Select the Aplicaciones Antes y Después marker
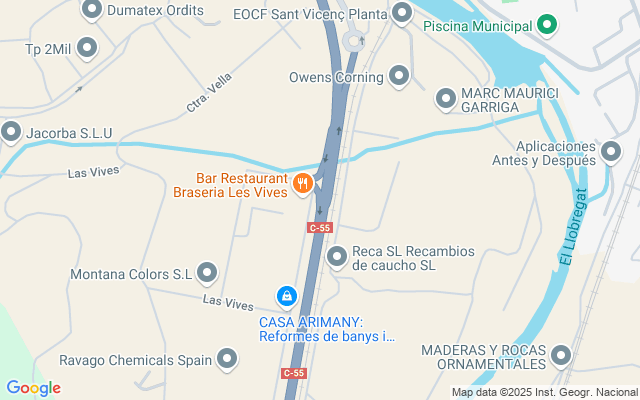The width and height of the screenshot is (640, 400). coord(610,152)
